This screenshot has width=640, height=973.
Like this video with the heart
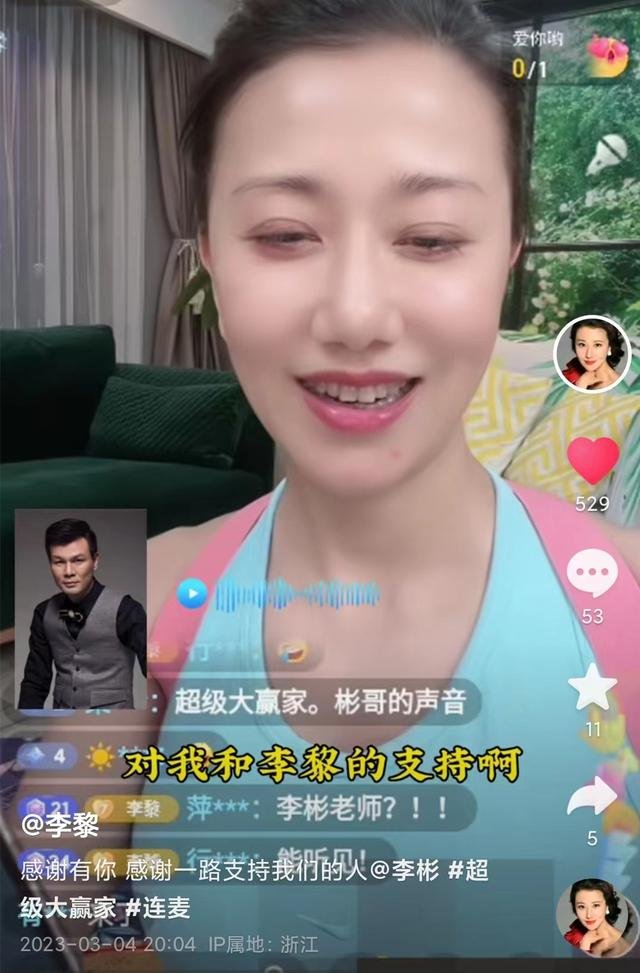coord(592,460)
